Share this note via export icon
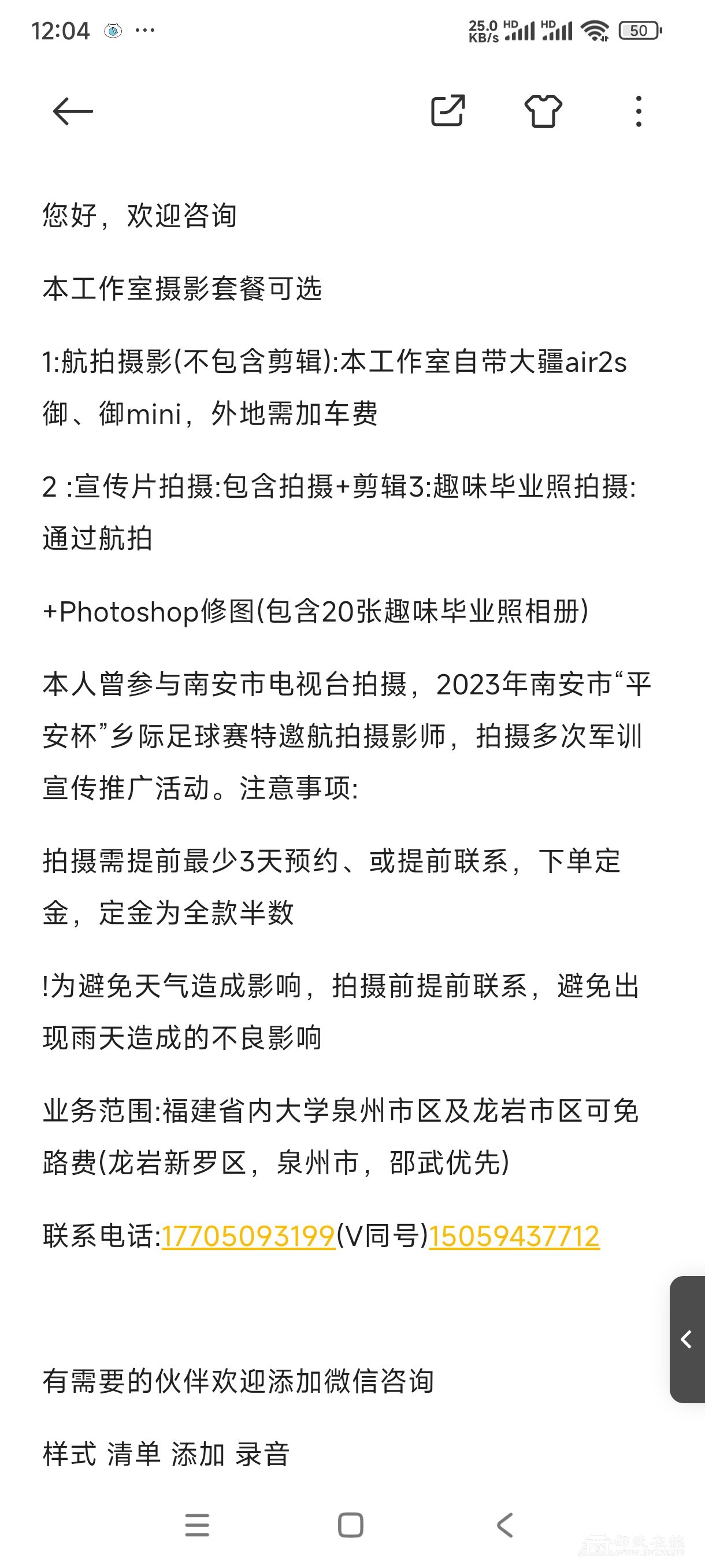Viewport: 705px width, 1568px height. 448,111
